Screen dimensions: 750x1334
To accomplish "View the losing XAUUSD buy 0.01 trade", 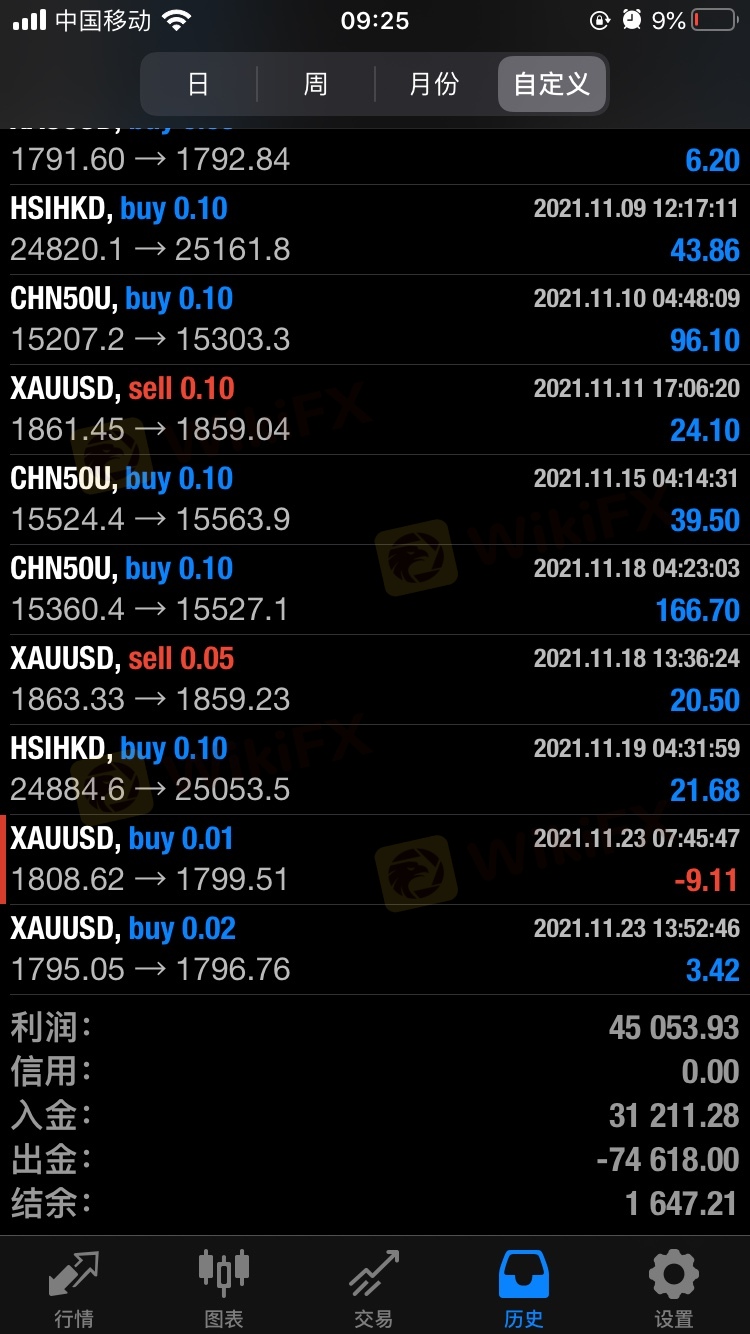I will pos(375,860).
